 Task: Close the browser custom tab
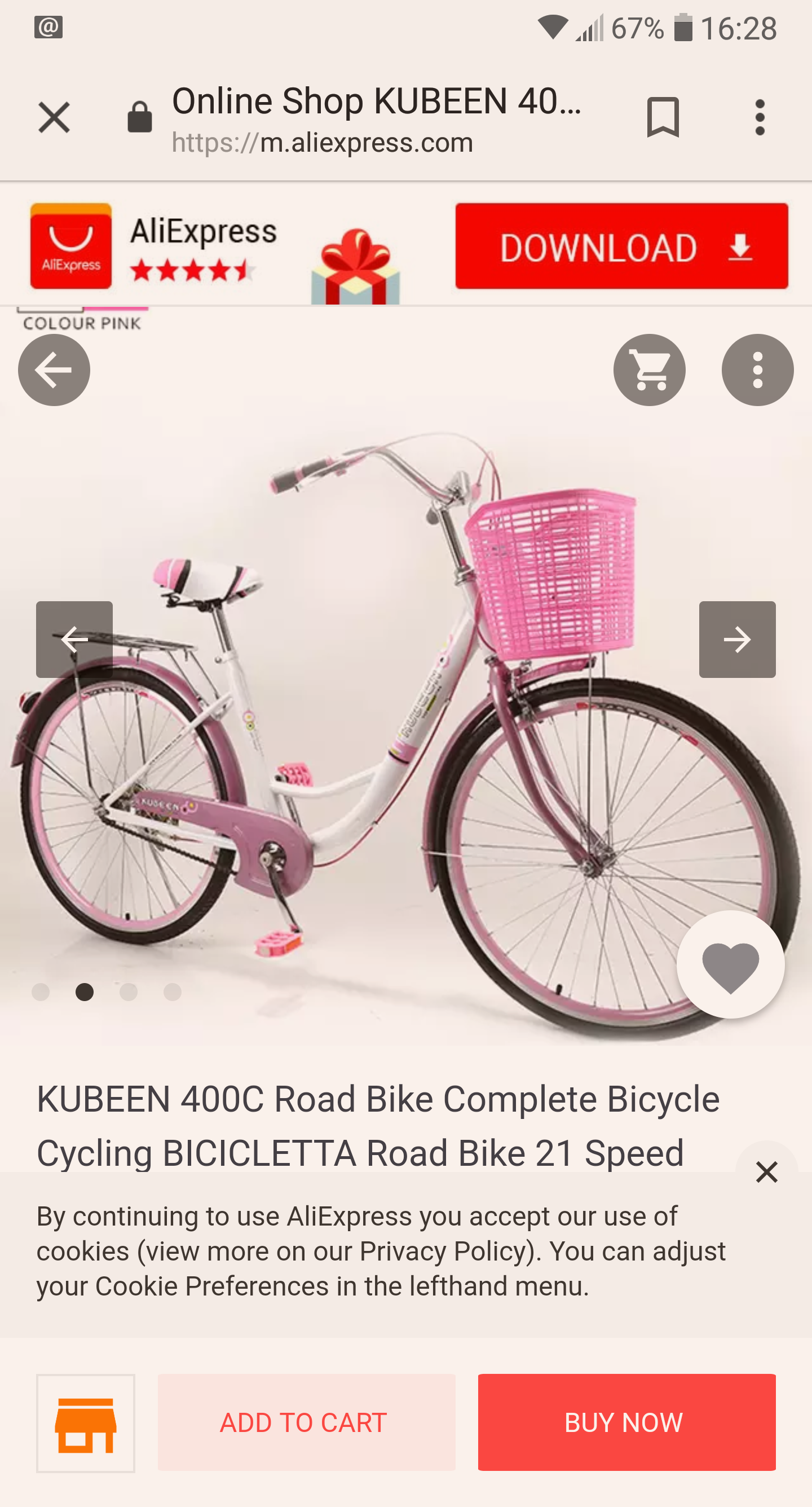click(54, 117)
